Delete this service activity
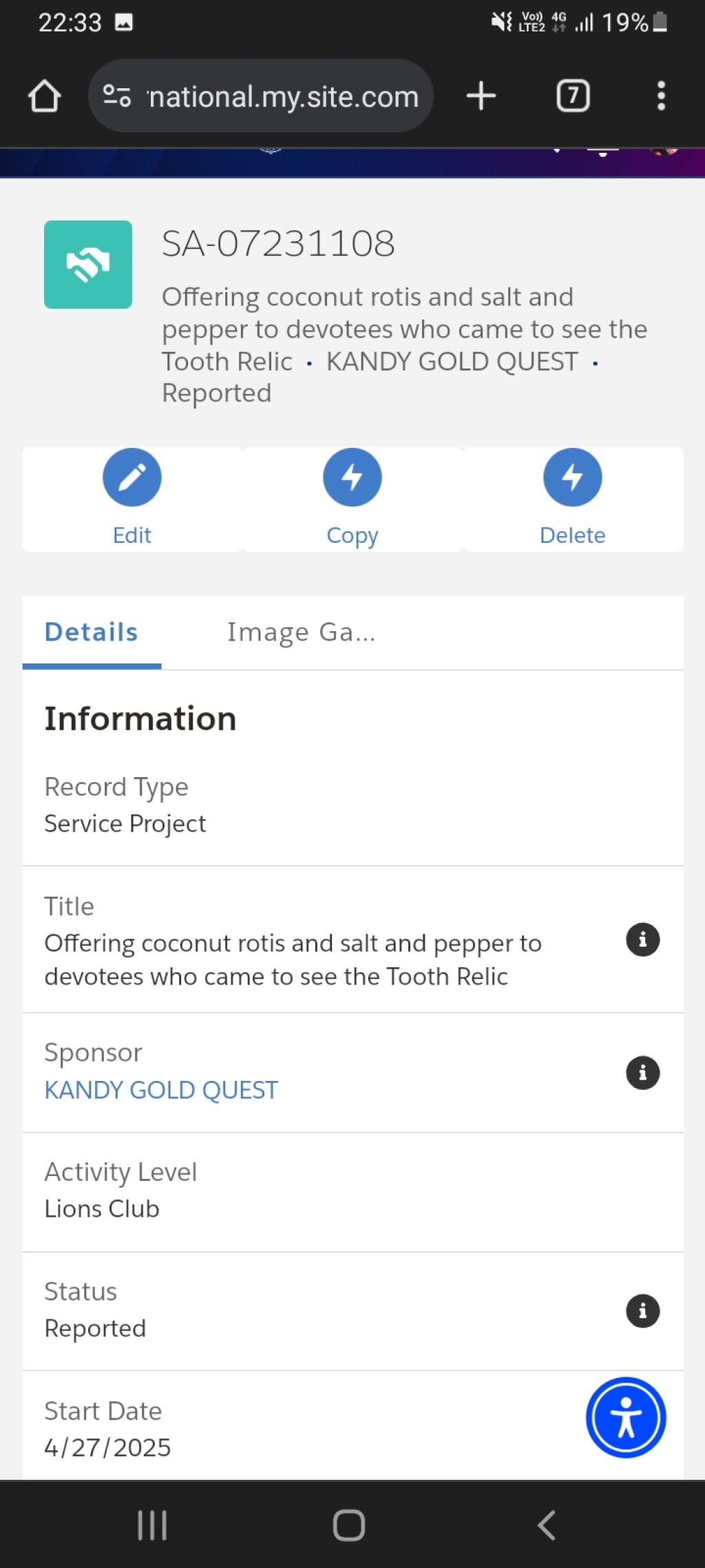The height and width of the screenshot is (1568, 705). pos(573,499)
